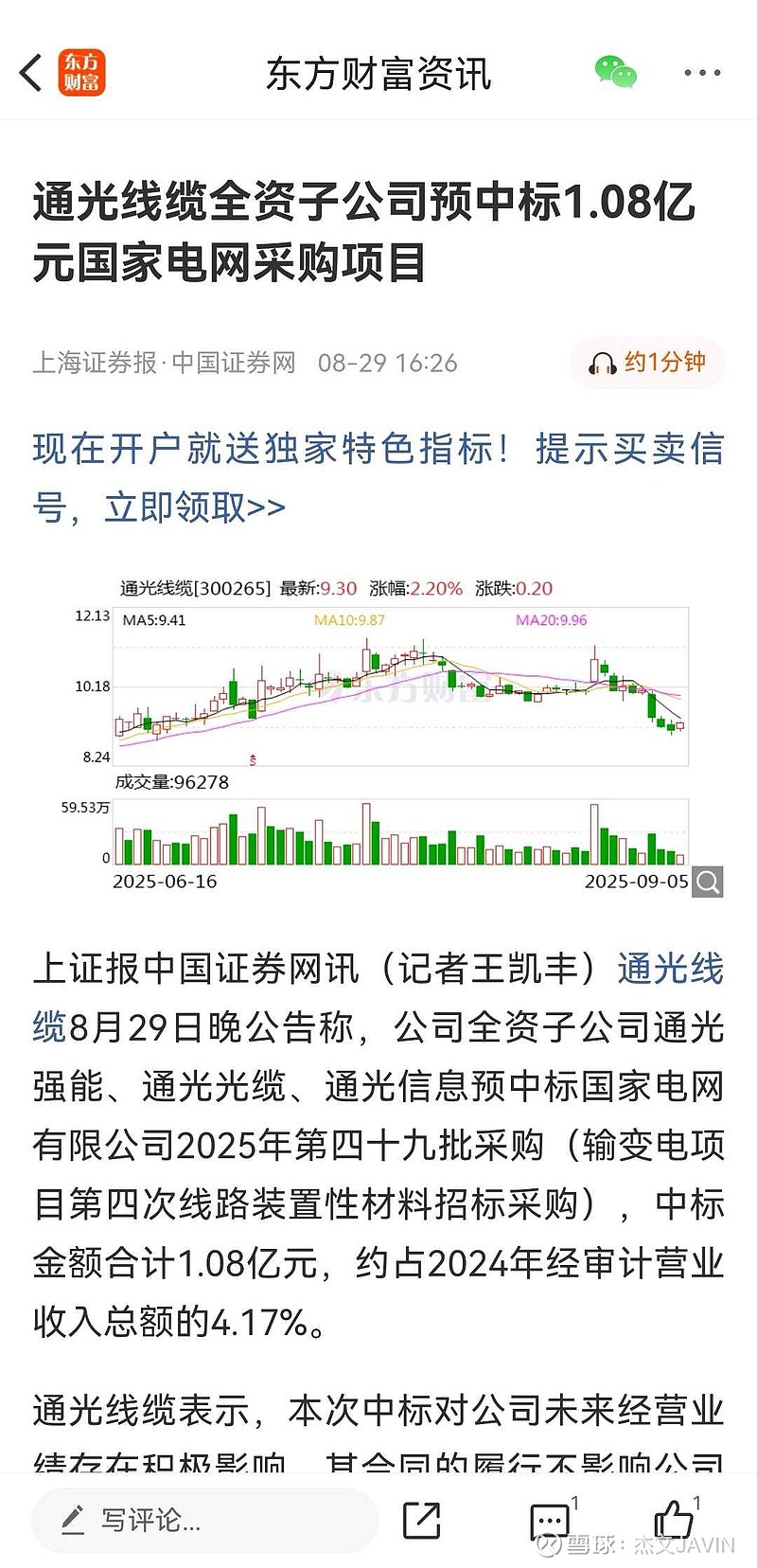Open the 现在开户就送独家特色指标 promo link

(x=377, y=478)
